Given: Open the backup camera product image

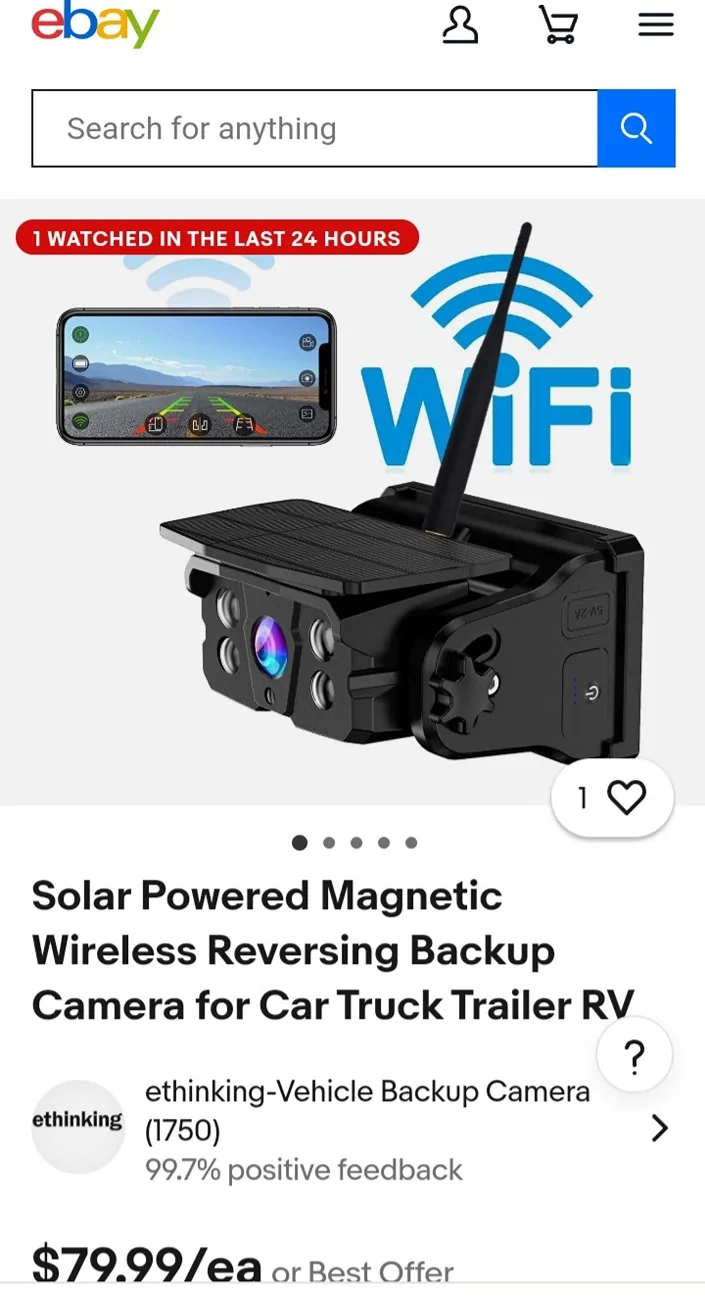Looking at the screenshot, I should [352, 502].
